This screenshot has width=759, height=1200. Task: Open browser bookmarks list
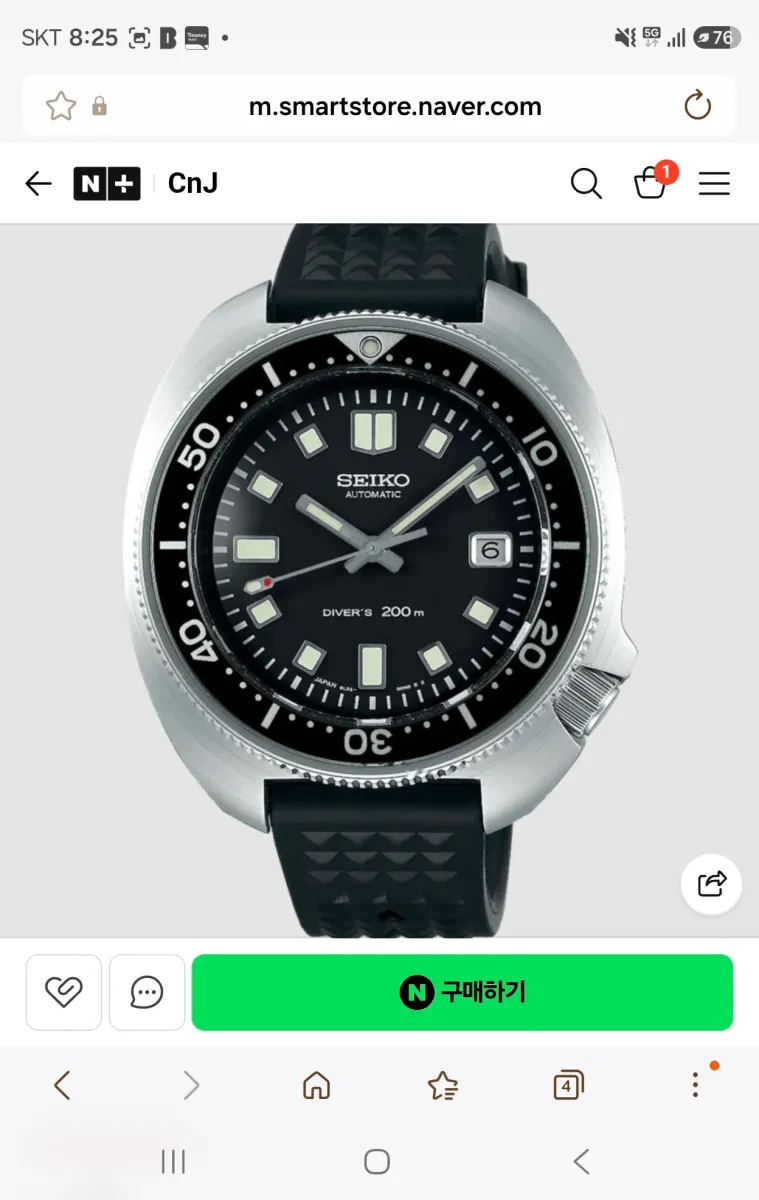[x=442, y=1085]
